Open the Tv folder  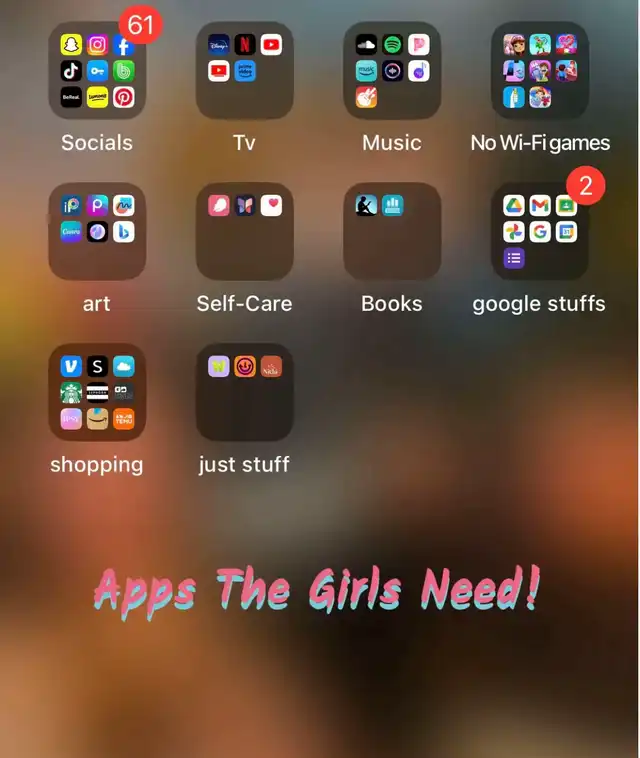coord(244,71)
